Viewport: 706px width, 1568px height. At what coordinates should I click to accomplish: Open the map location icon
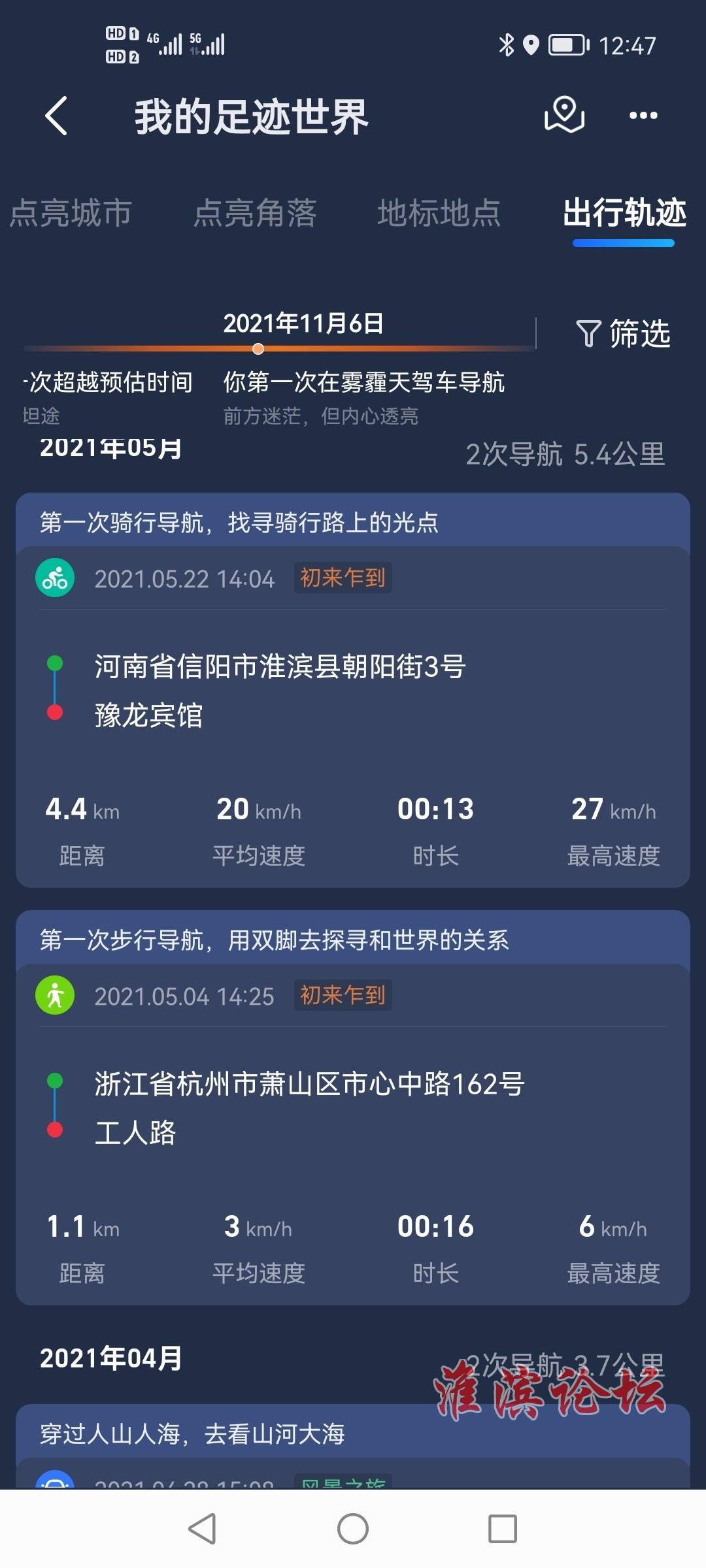pos(564,115)
